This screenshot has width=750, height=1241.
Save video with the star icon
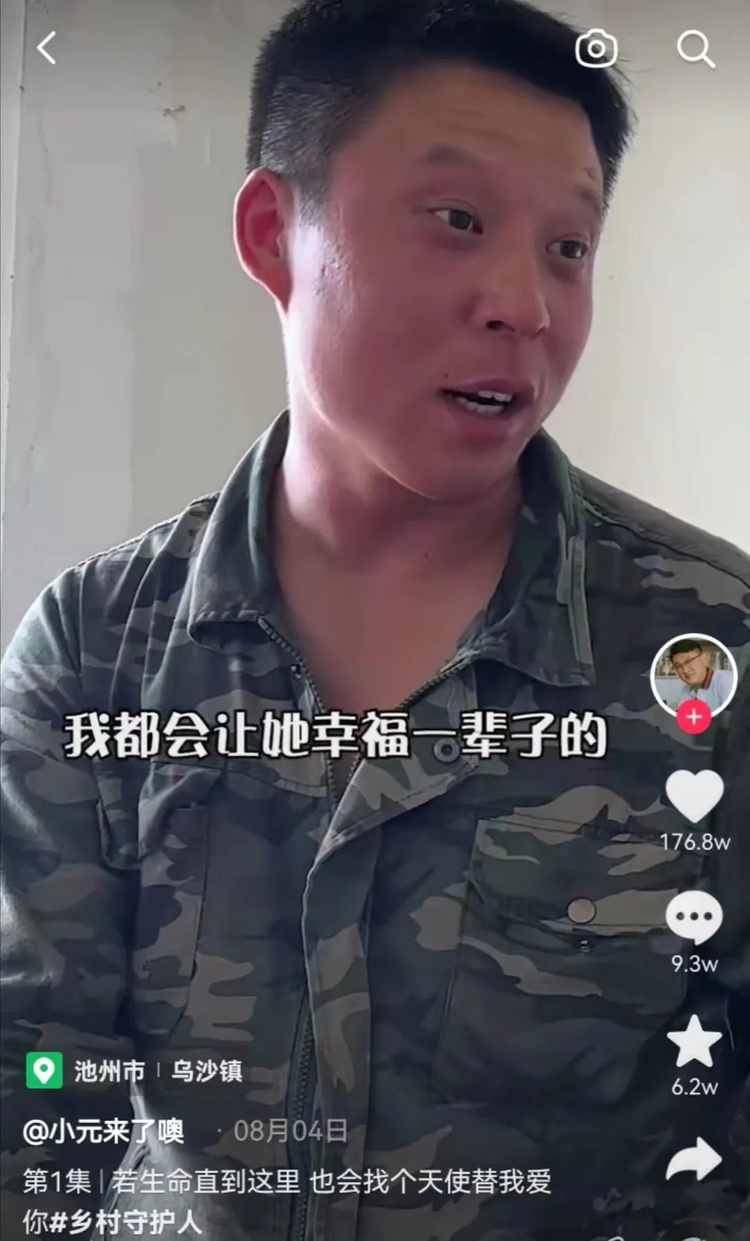point(694,1042)
